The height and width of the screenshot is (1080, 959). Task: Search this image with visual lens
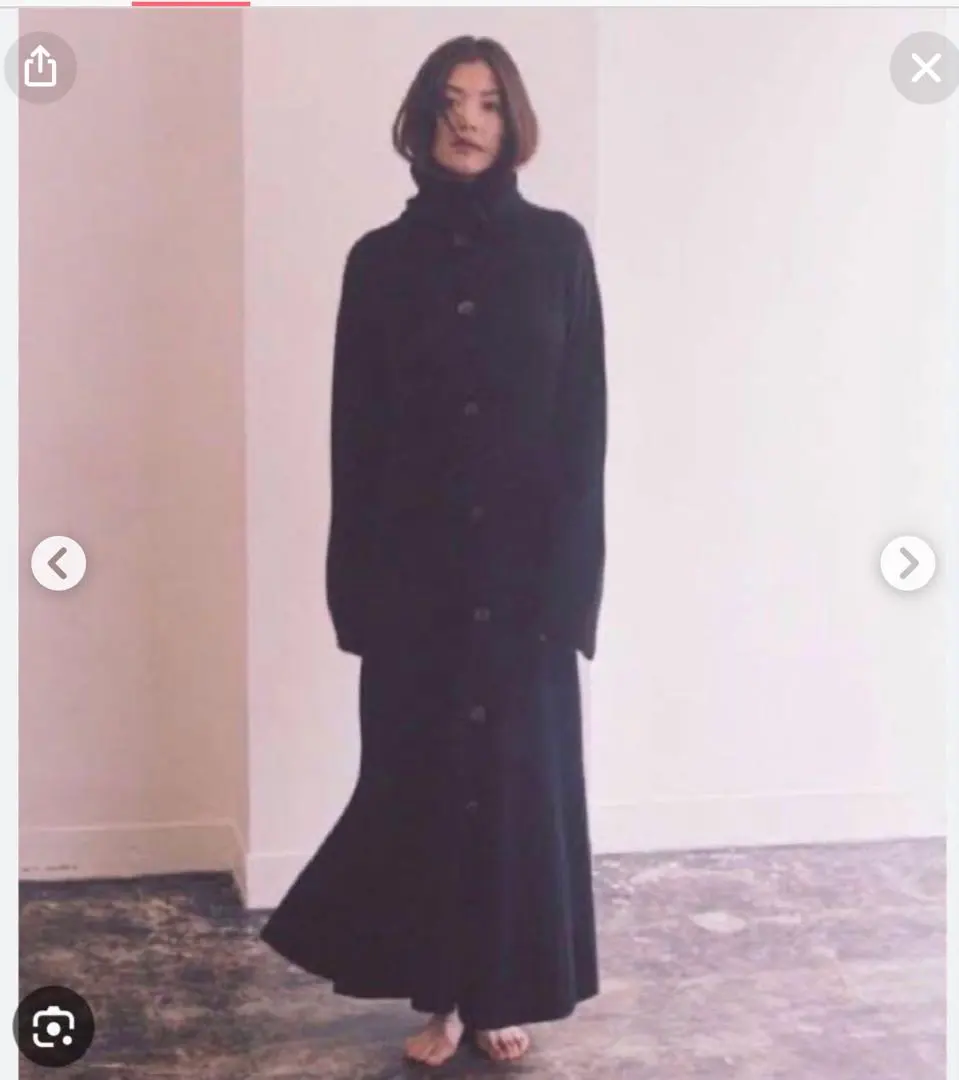(x=53, y=1026)
